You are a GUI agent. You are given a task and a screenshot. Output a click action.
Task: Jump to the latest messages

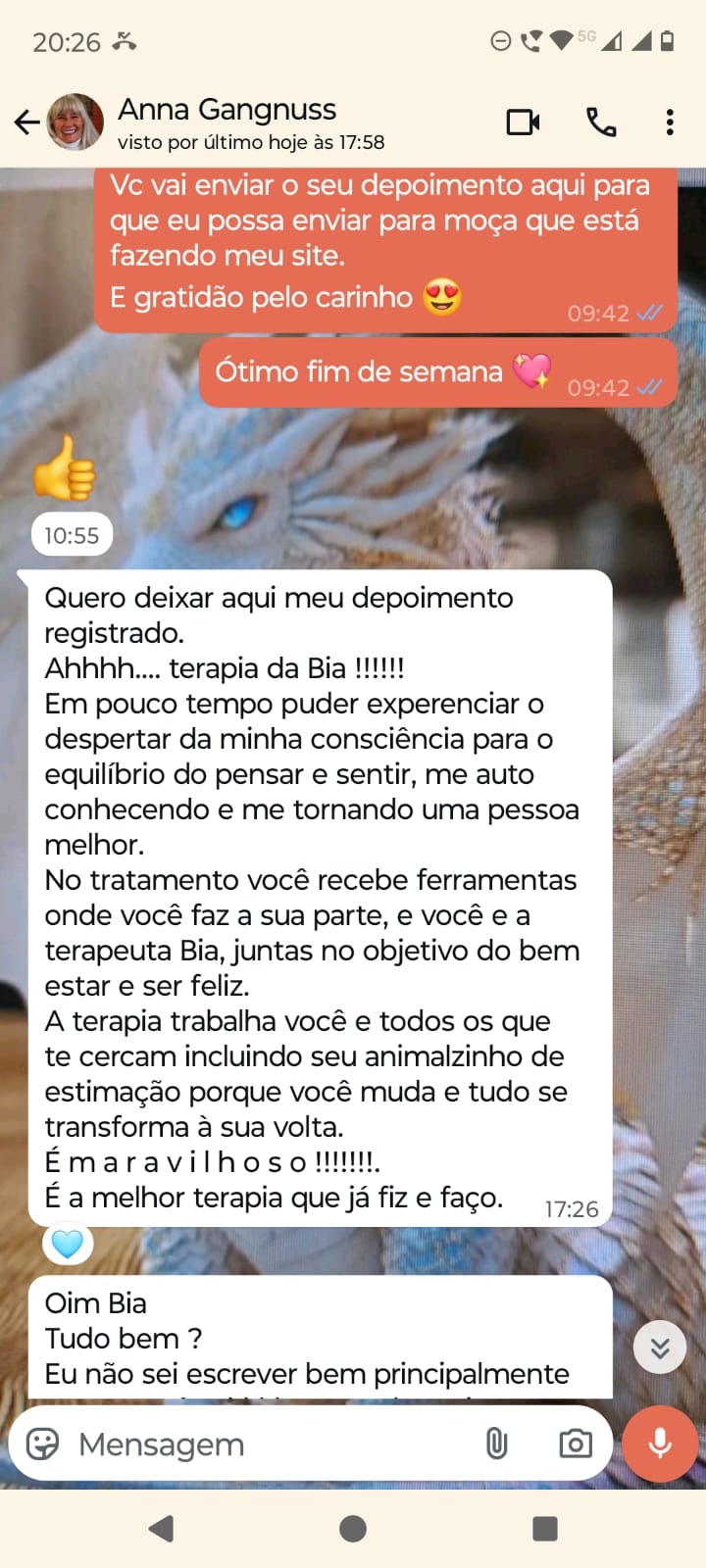pos(660,1347)
